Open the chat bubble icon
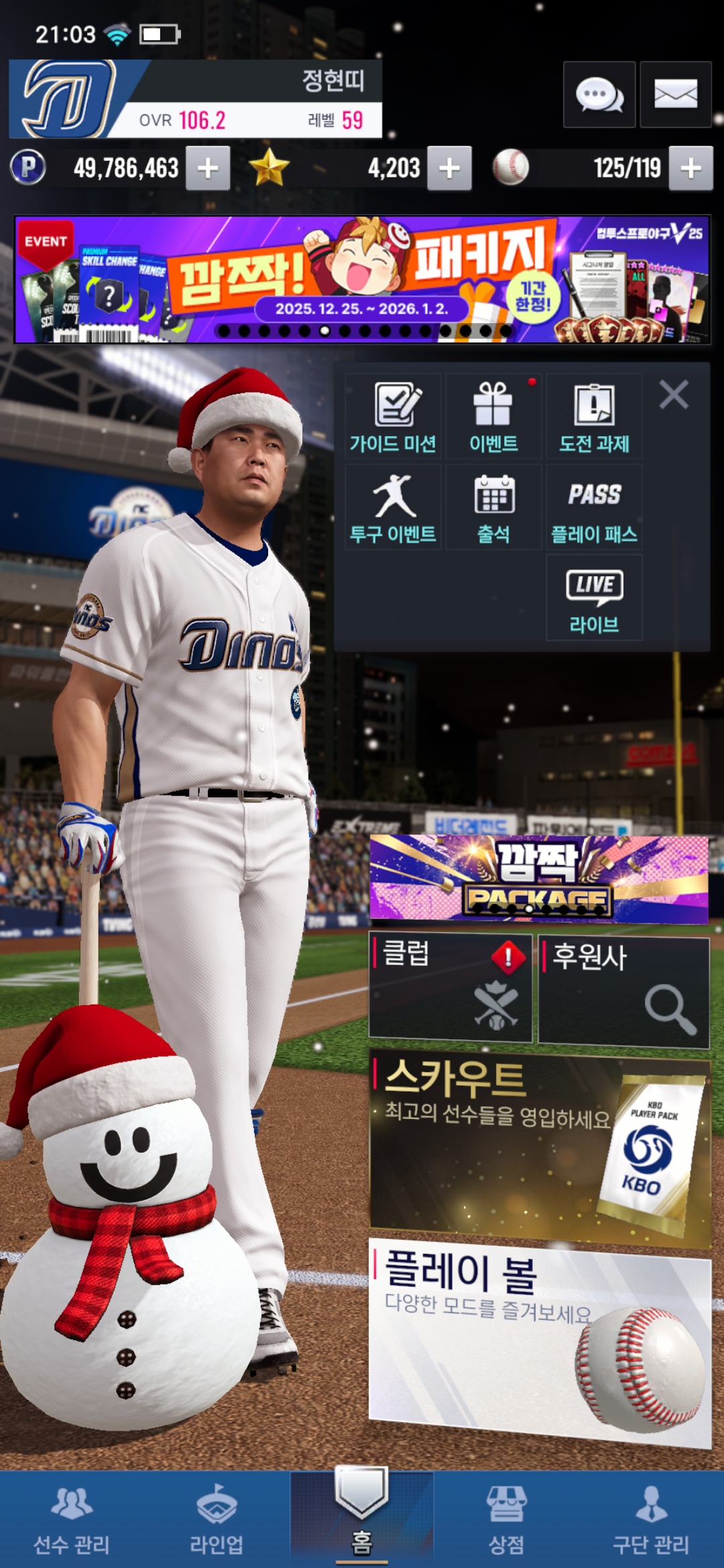The height and width of the screenshot is (1568, 724). (599, 94)
